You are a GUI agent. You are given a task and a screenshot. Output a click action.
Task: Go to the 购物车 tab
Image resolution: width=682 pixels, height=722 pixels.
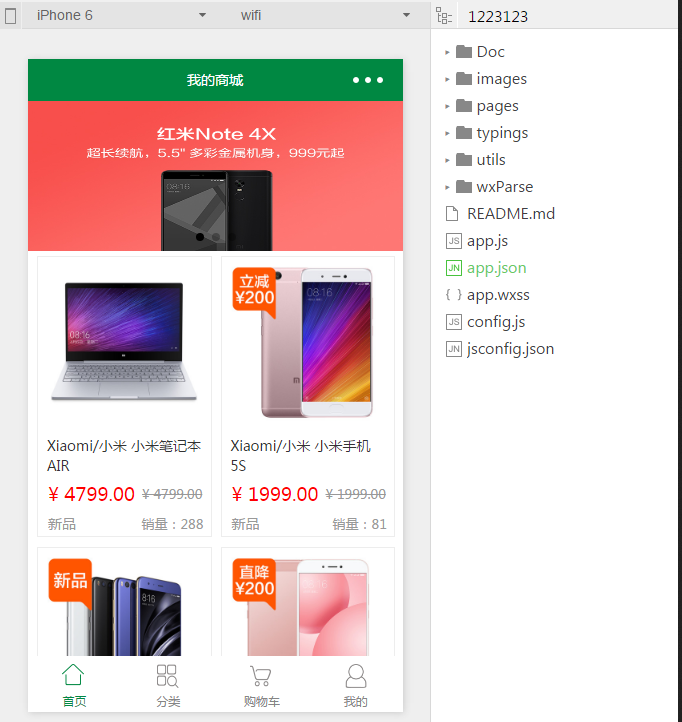[x=261, y=685]
